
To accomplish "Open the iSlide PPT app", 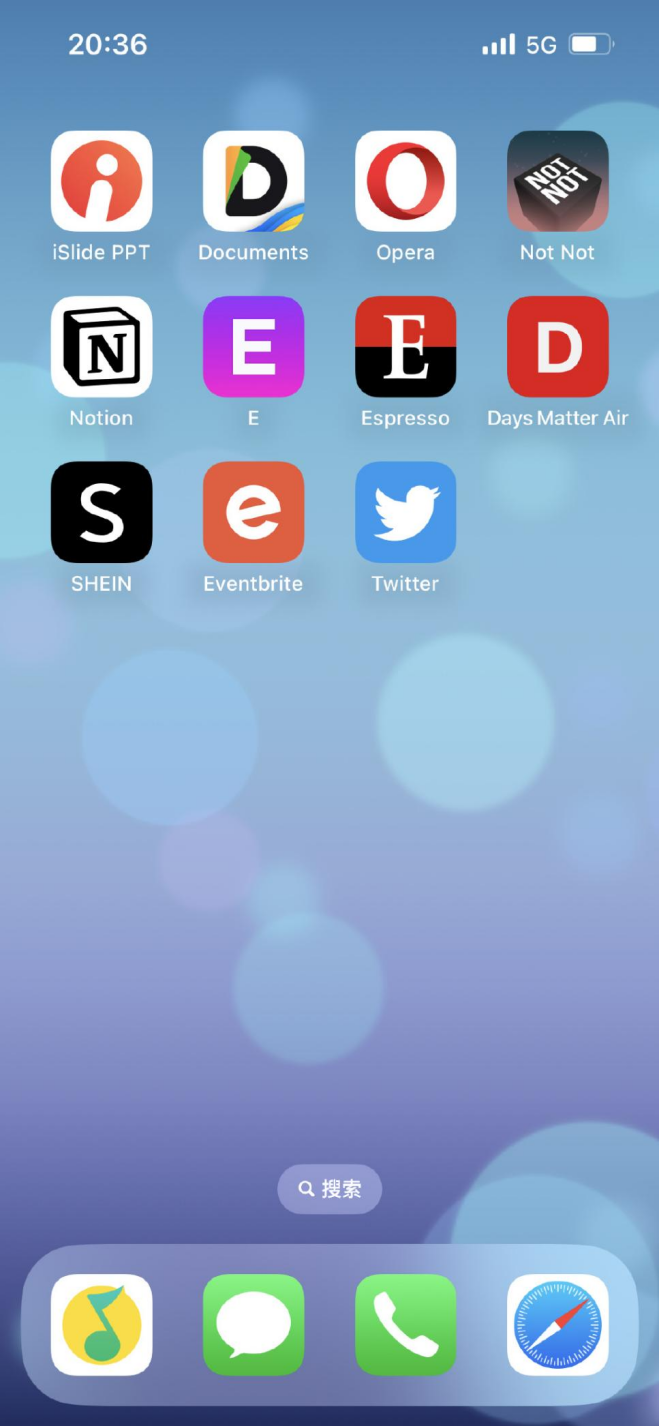I will coord(102,182).
